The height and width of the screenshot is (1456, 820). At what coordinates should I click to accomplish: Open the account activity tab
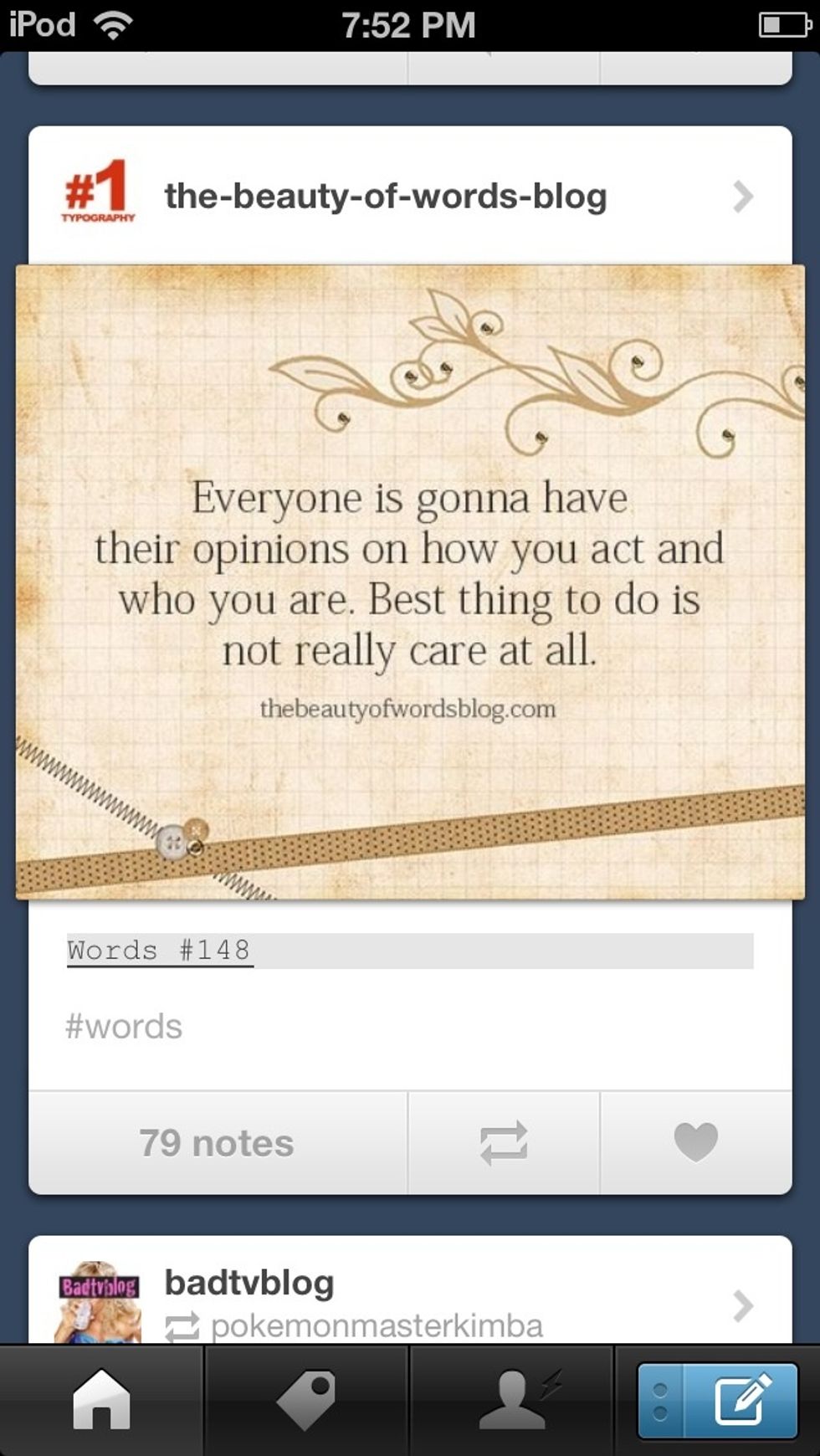pyautogui.click(x=512, y=1399)
